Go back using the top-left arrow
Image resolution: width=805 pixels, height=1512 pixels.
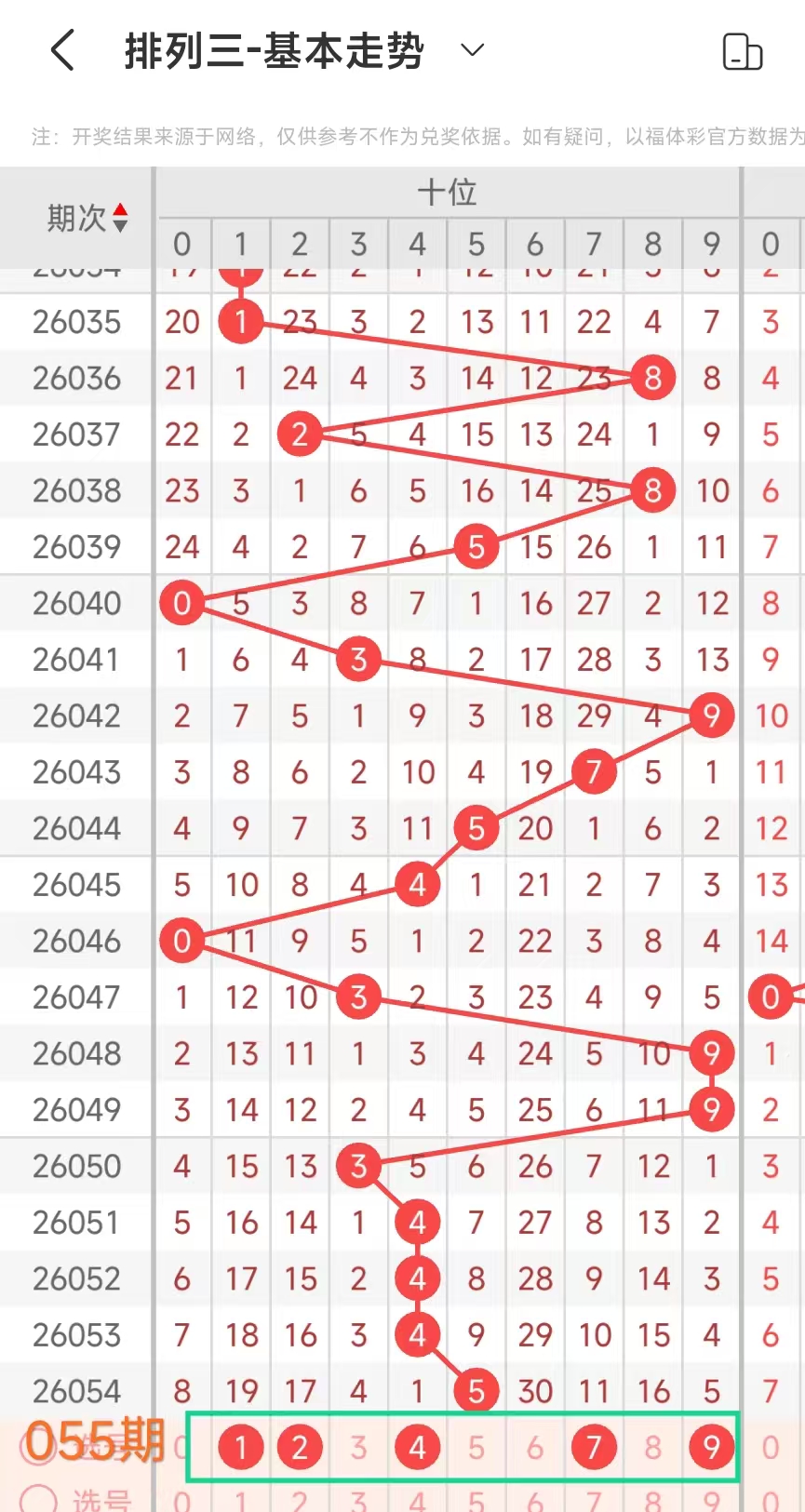coord(62,50)
